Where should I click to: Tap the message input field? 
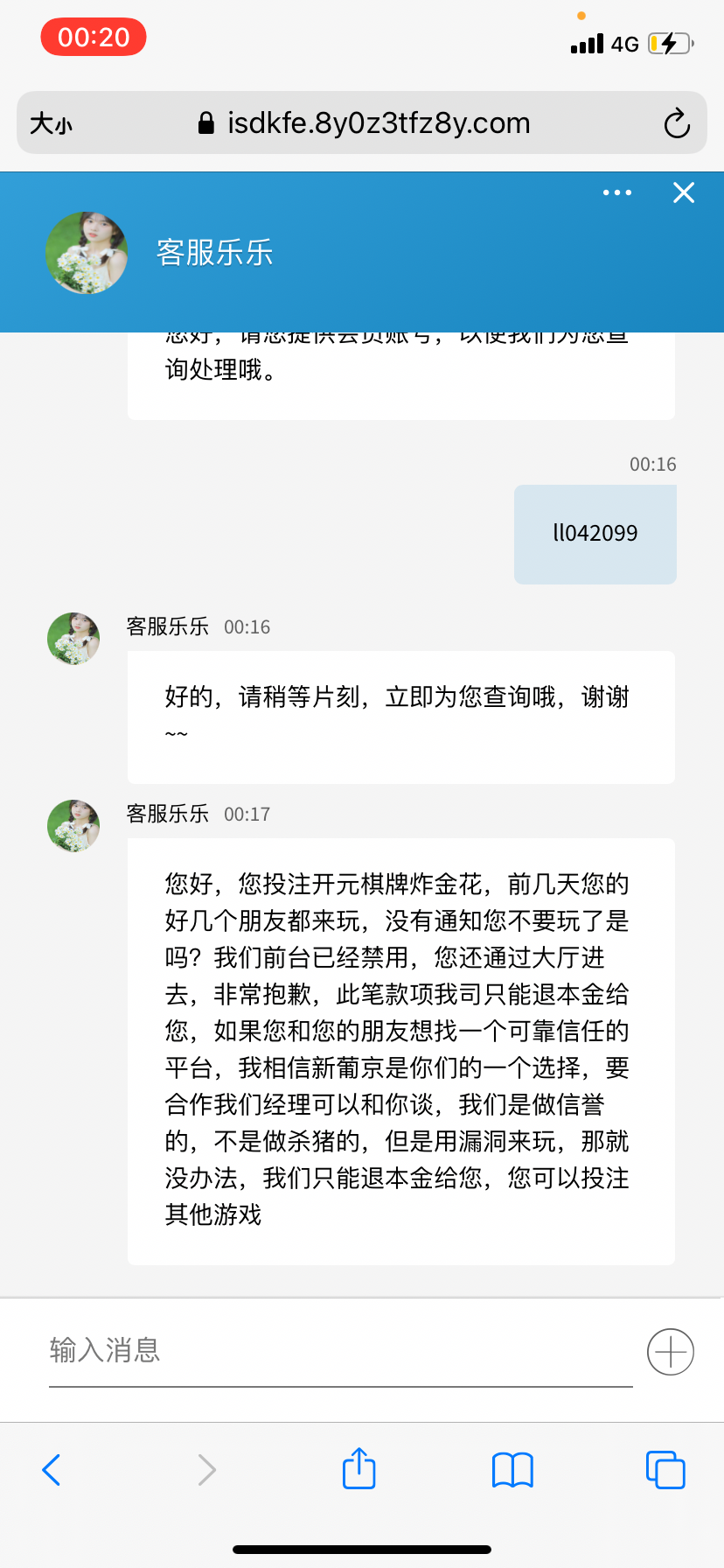tap(340, 1350)
